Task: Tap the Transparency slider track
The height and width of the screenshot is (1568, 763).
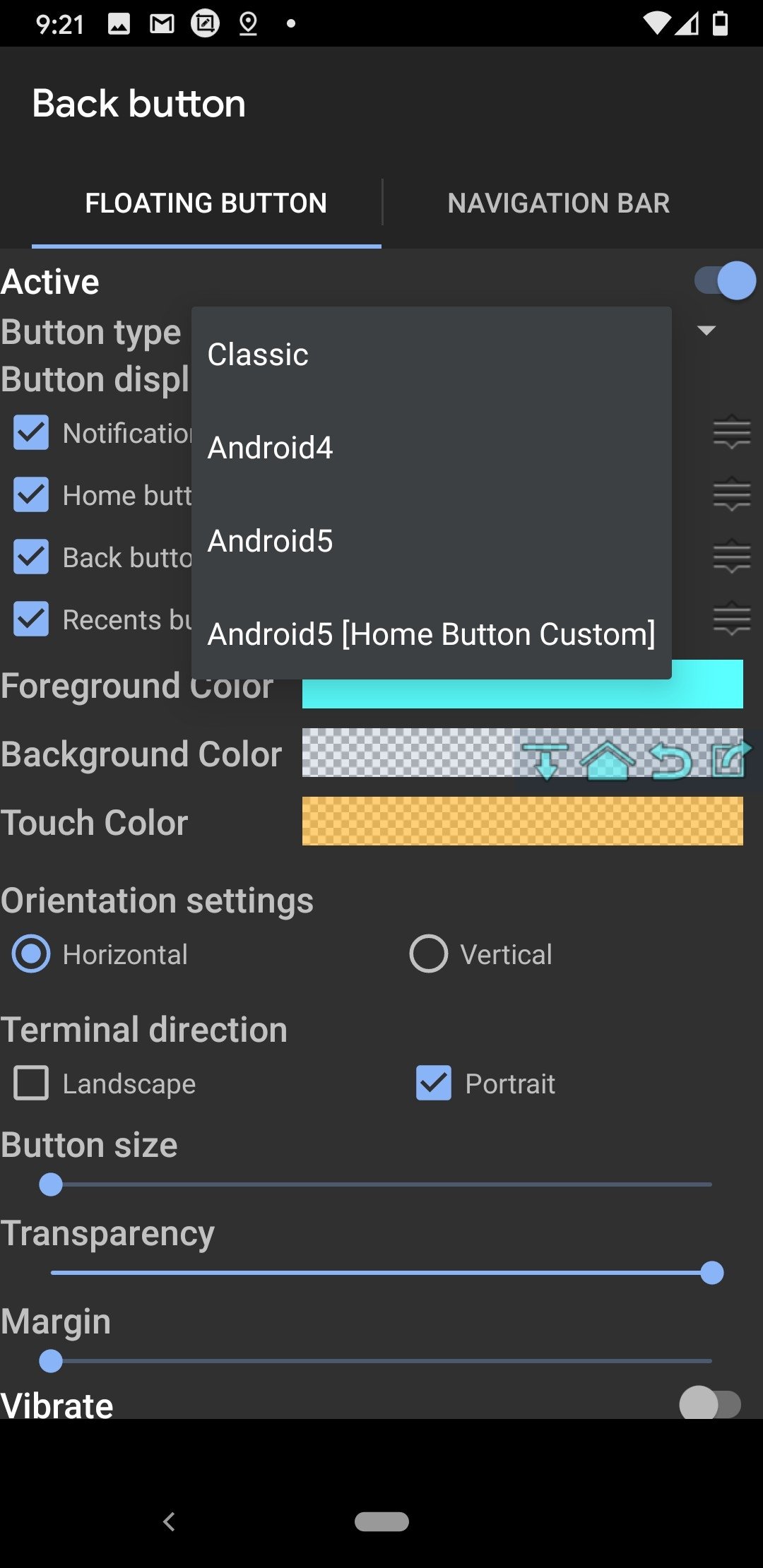Action: tap(381, 1273)
